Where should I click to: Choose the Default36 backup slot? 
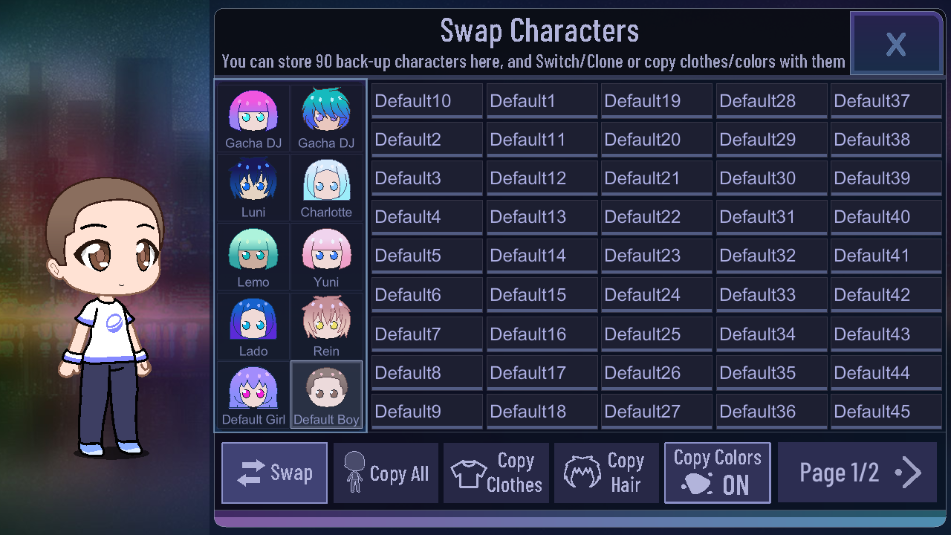[x=771, y=411]
